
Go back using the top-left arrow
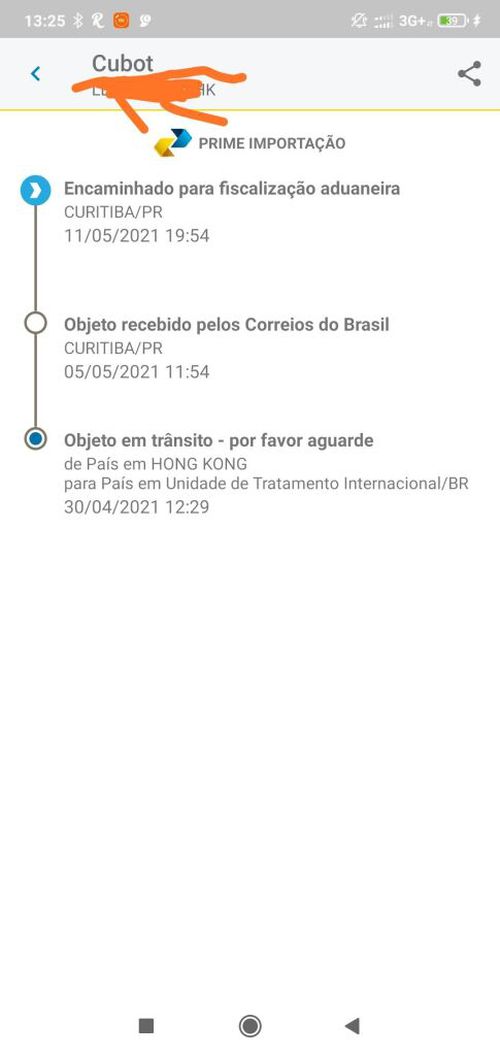point(36,73)
